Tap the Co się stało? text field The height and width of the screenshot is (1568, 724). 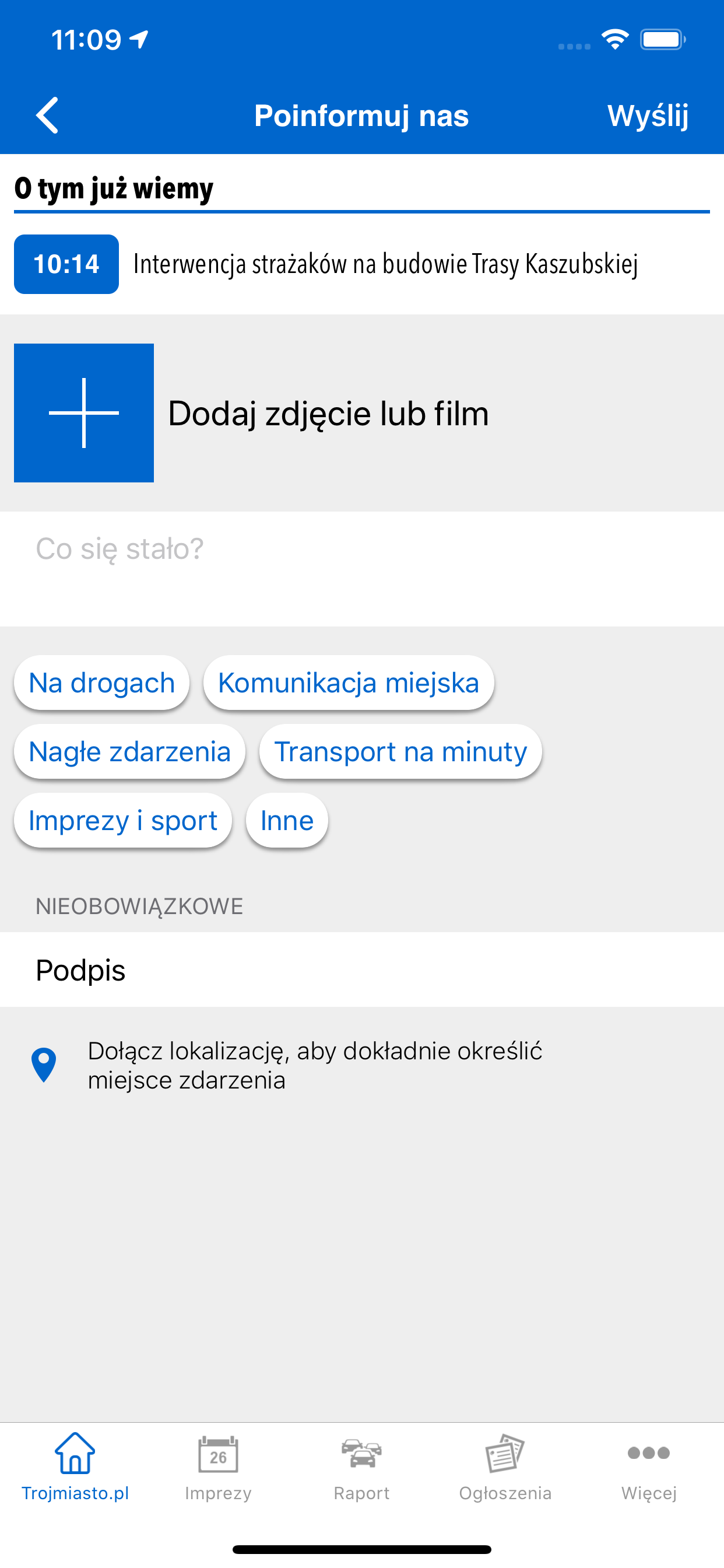[x=243, y=549]
